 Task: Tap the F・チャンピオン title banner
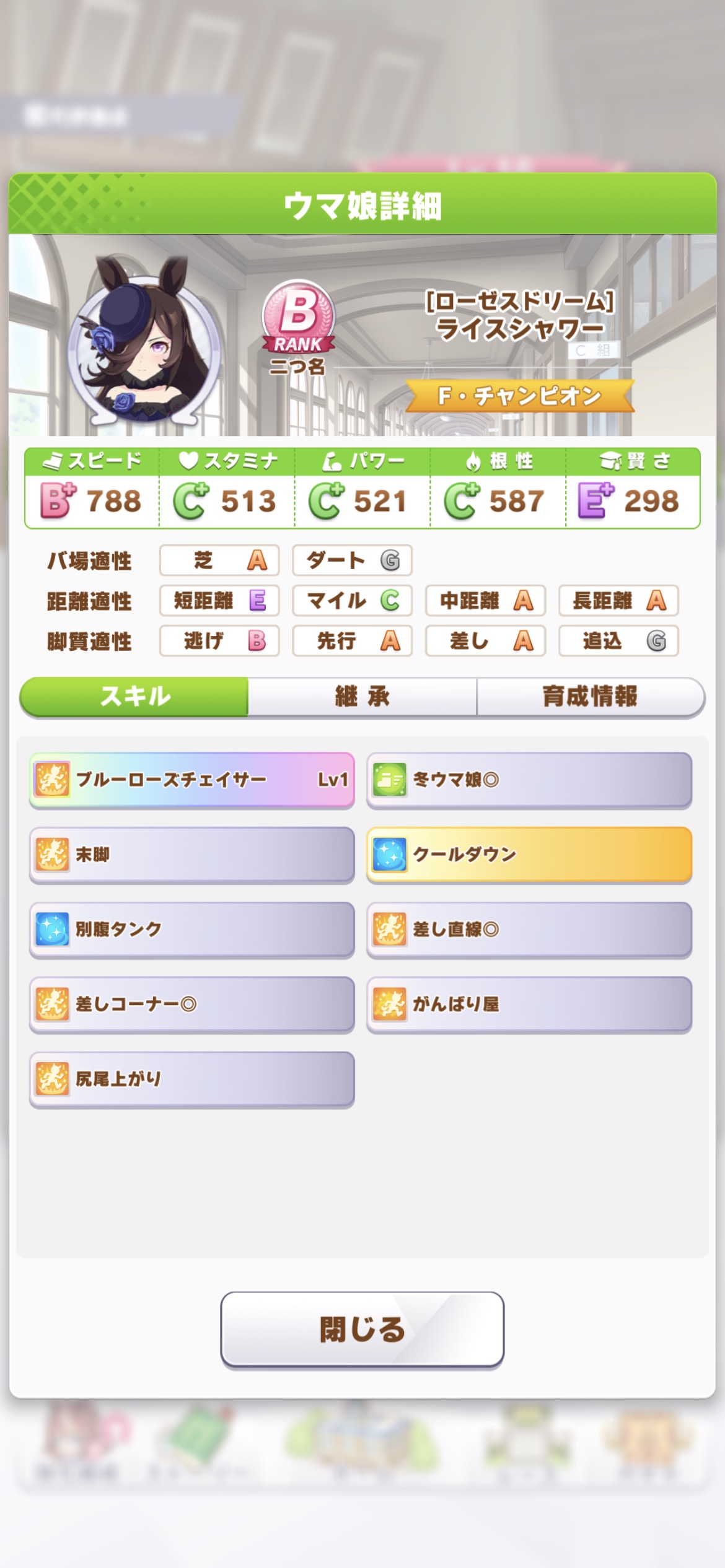pos(519,396)
